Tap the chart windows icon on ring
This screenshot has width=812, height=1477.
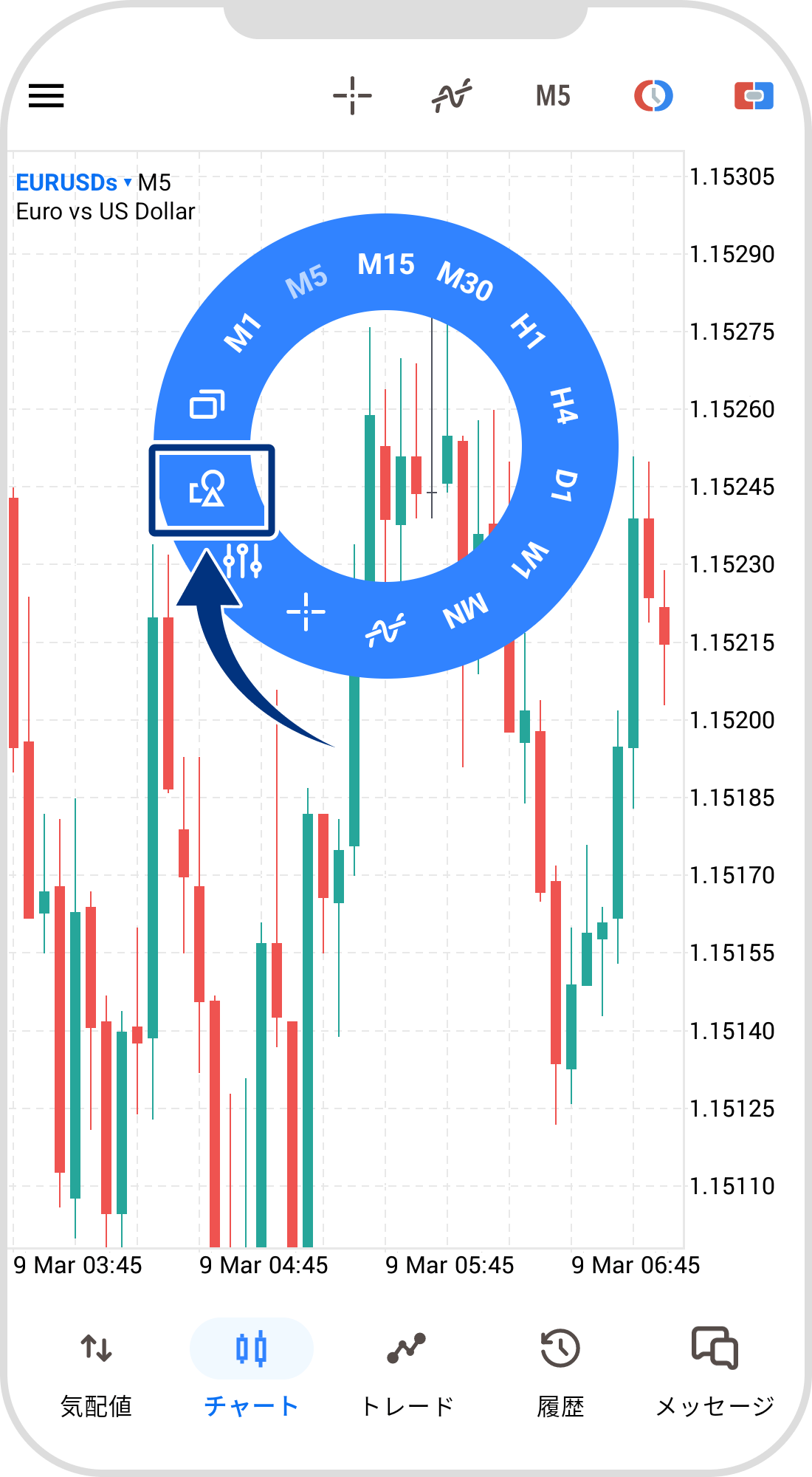[207, 404]
